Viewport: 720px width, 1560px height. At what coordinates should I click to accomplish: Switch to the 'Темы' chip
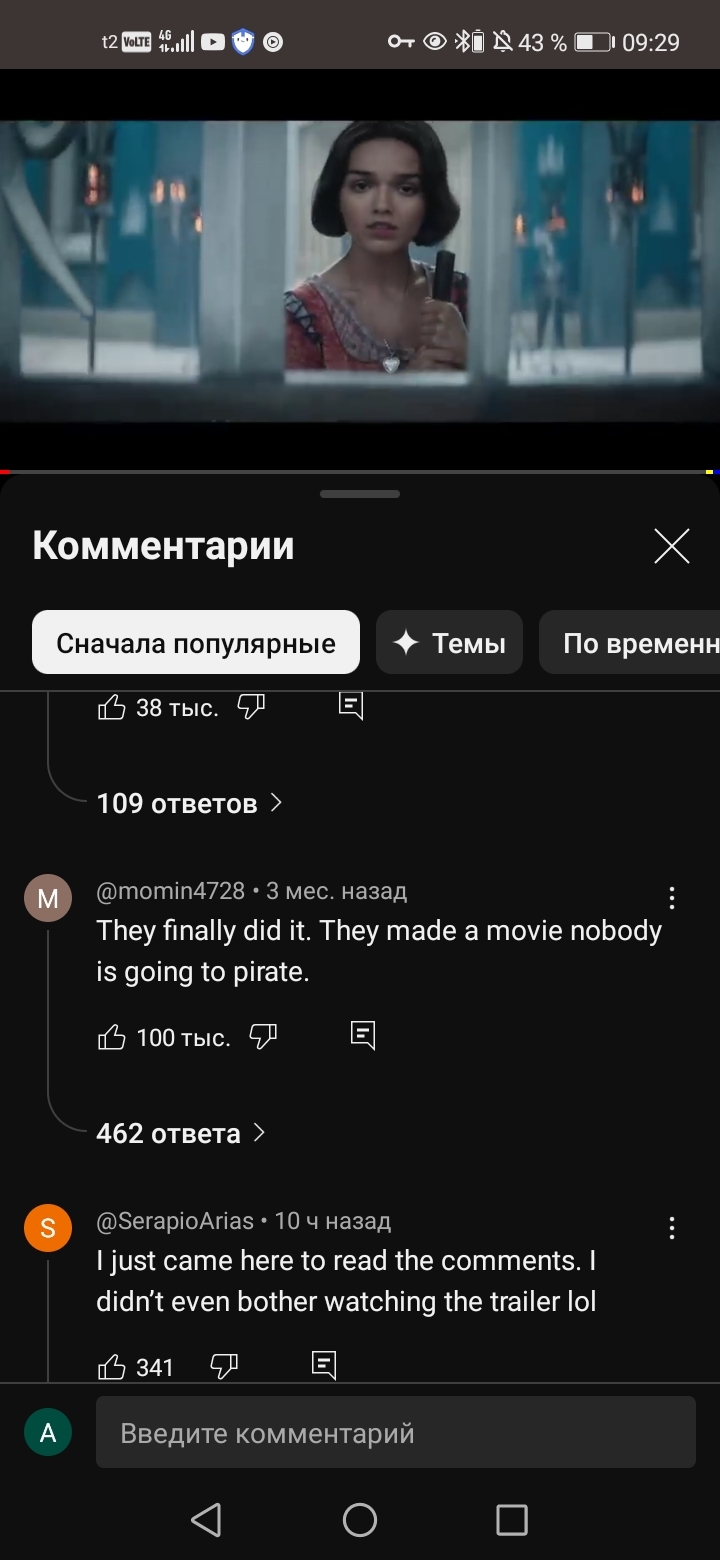pyautogui.click(x=449, y=642)
